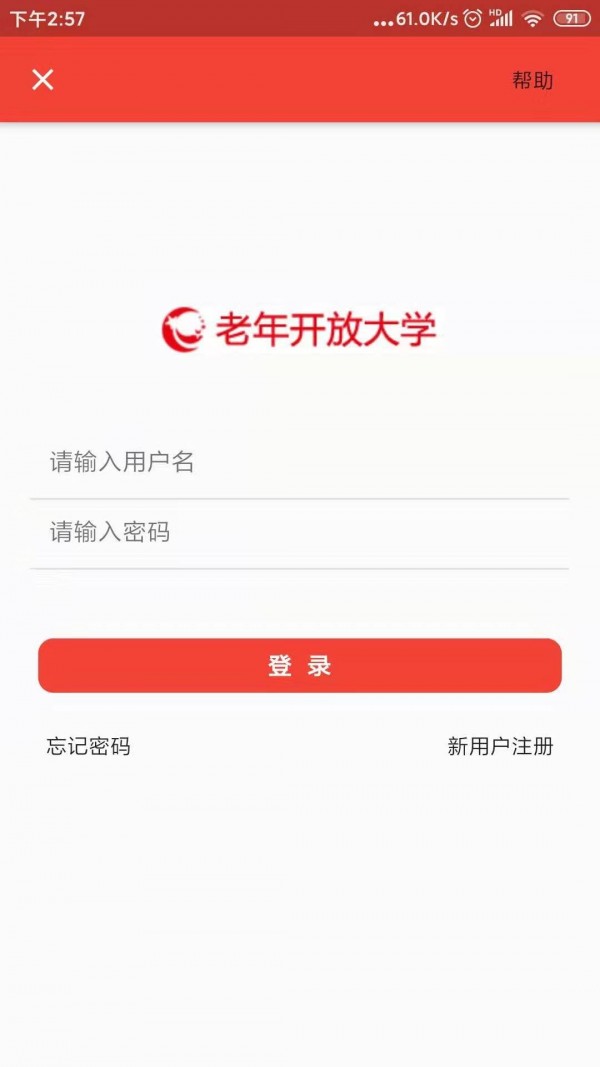Image resolution: width=600 pixels, height=1067 pixels.
Task: Open 忘记密码 to reset password
Action: [88, 746]
